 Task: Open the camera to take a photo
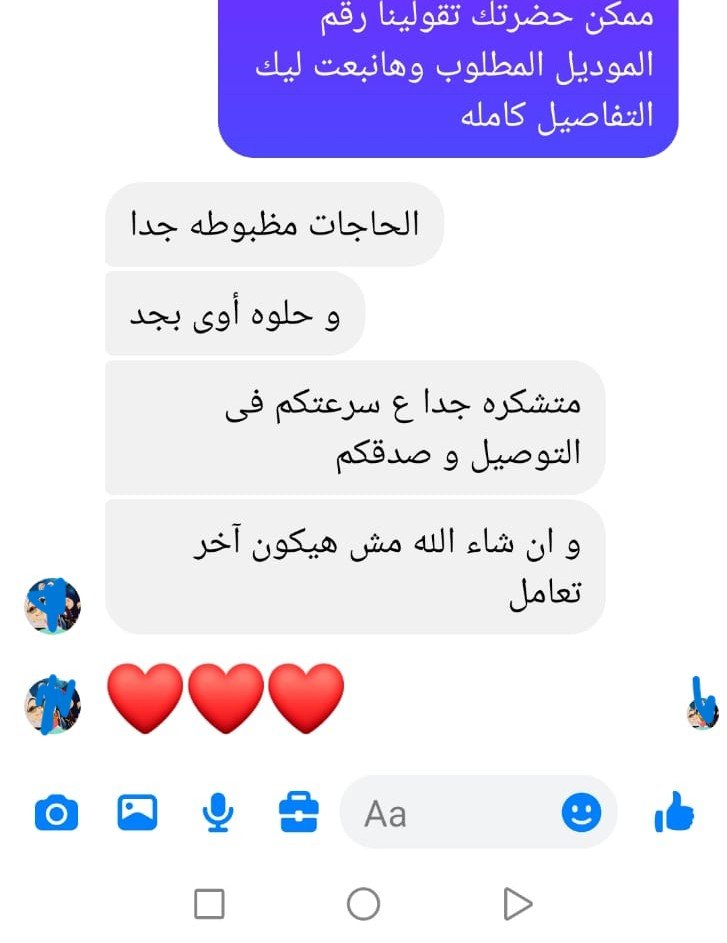coord(56,813)
